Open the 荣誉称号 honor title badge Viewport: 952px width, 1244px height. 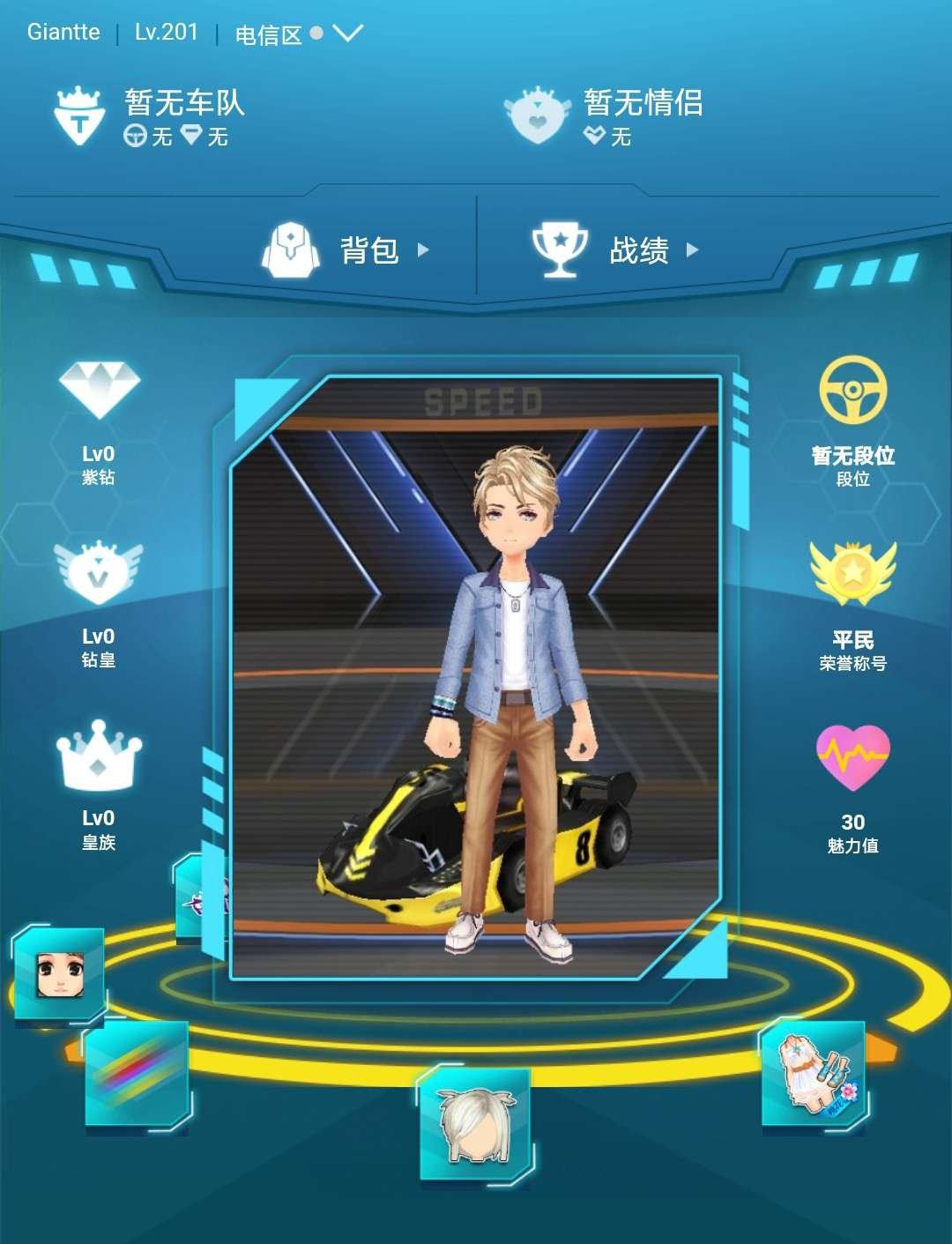coord(852,573)
